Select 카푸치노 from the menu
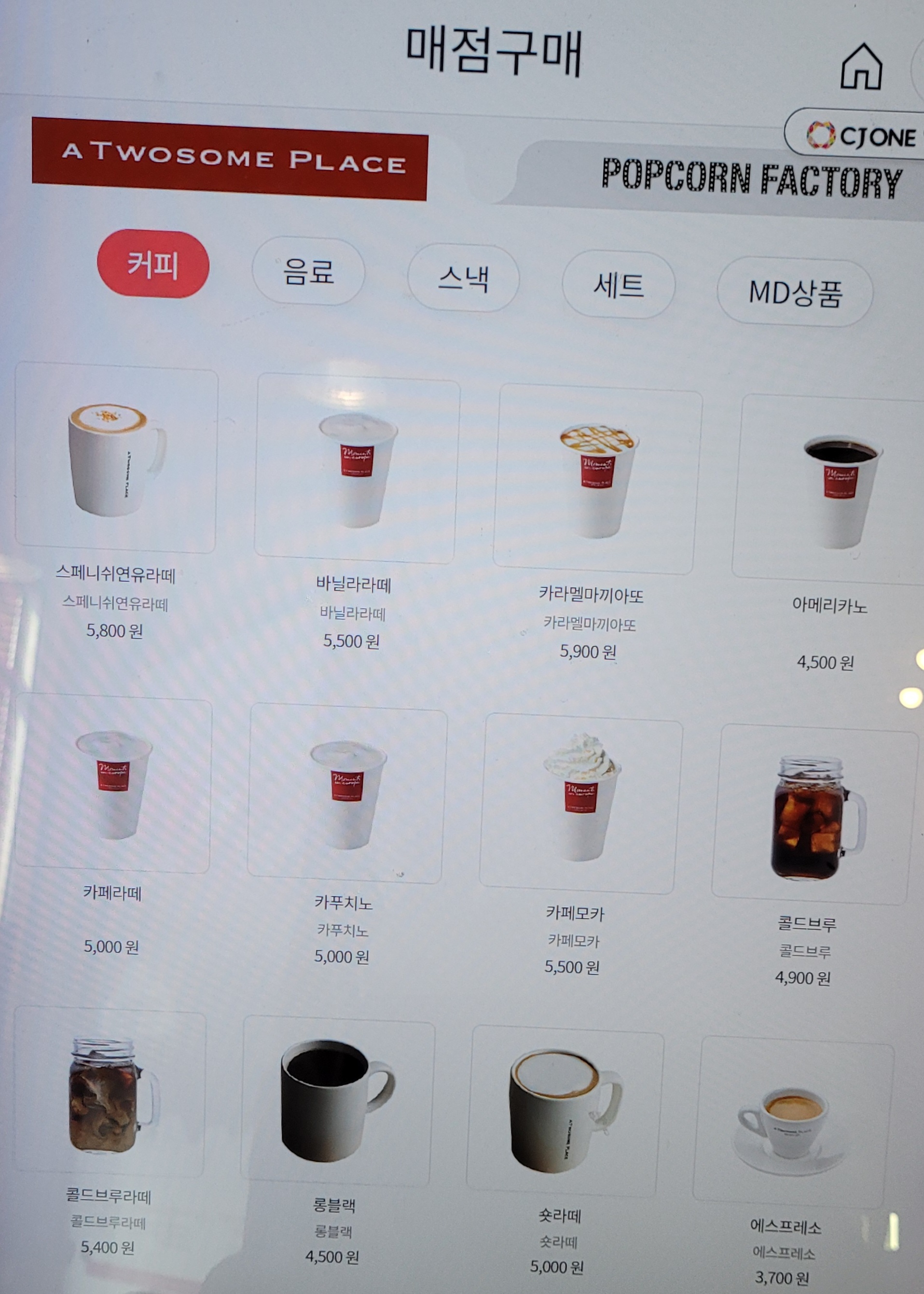The image size is (924, 1294). point(346,794)
